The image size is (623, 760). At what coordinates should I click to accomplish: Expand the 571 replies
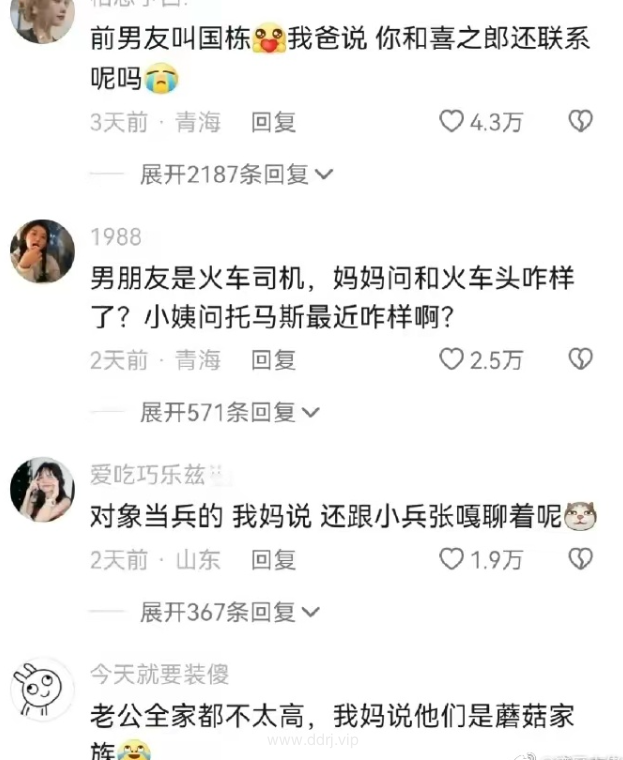click(x=229, y=412)
